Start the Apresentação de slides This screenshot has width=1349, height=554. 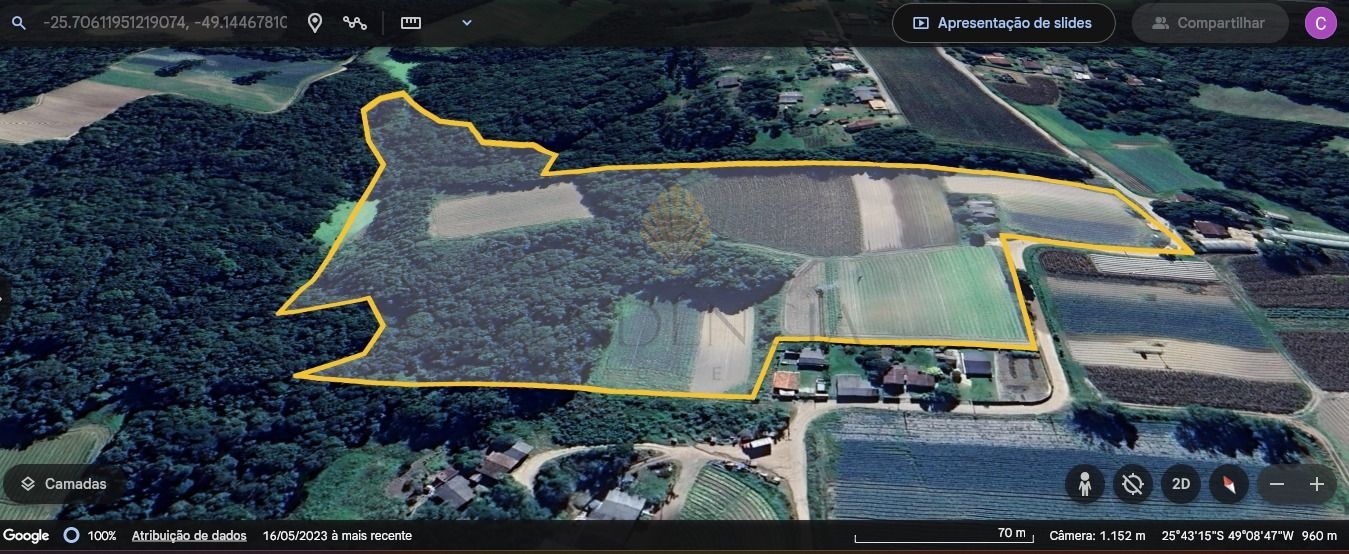point(1003,23)
